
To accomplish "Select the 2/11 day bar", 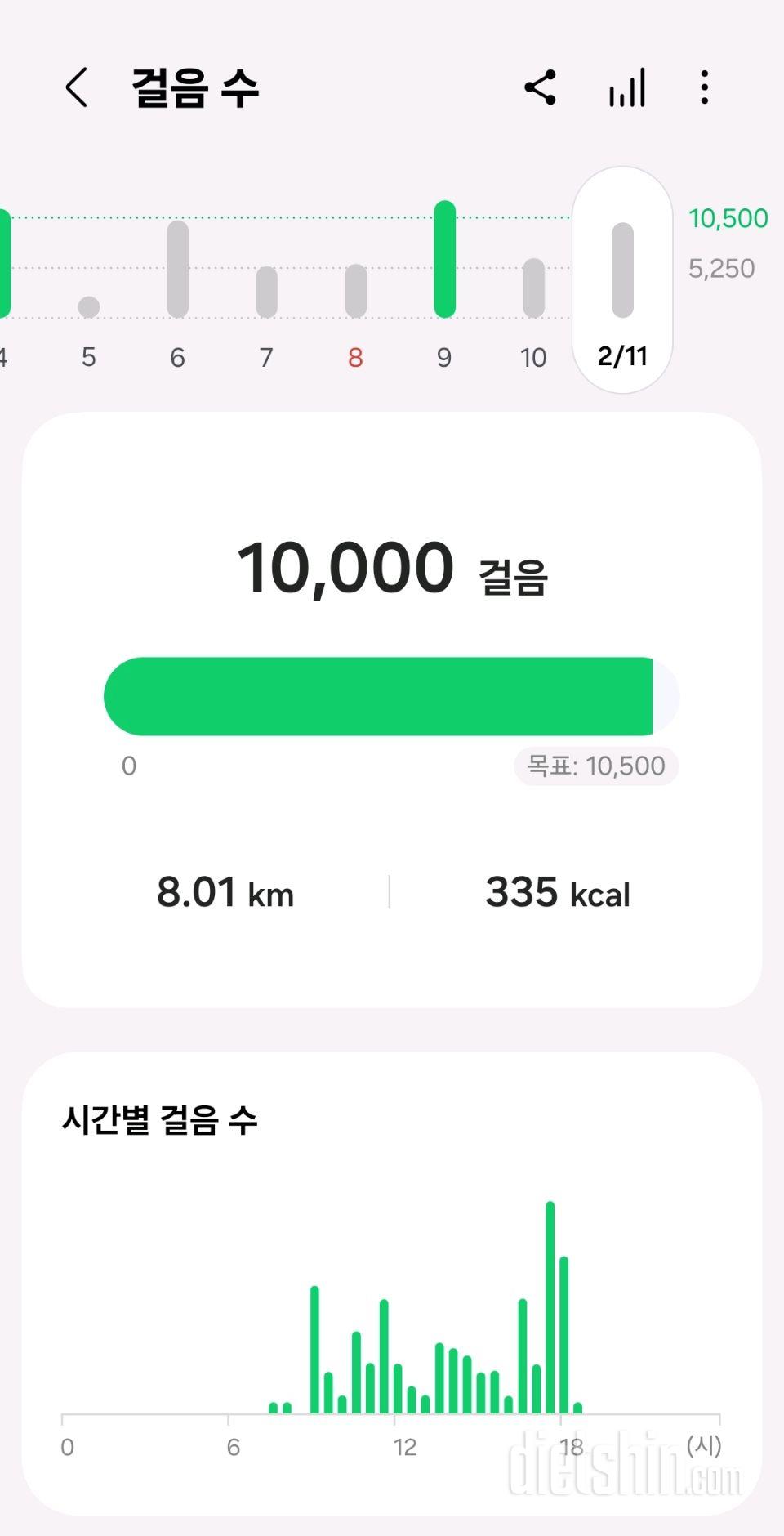I will pos(622,279).
